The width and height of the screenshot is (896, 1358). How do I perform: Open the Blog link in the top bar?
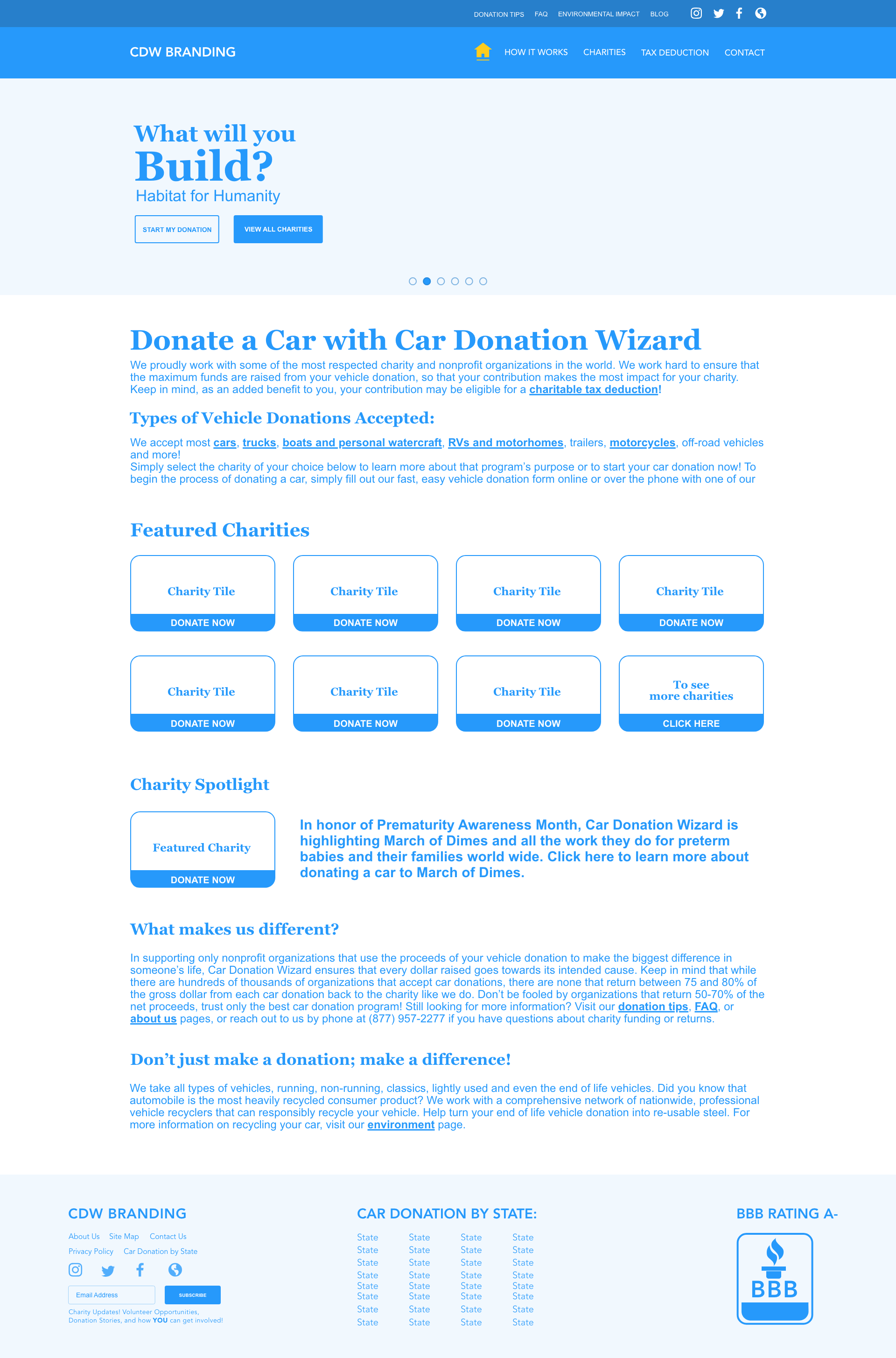tap(659, 14)
